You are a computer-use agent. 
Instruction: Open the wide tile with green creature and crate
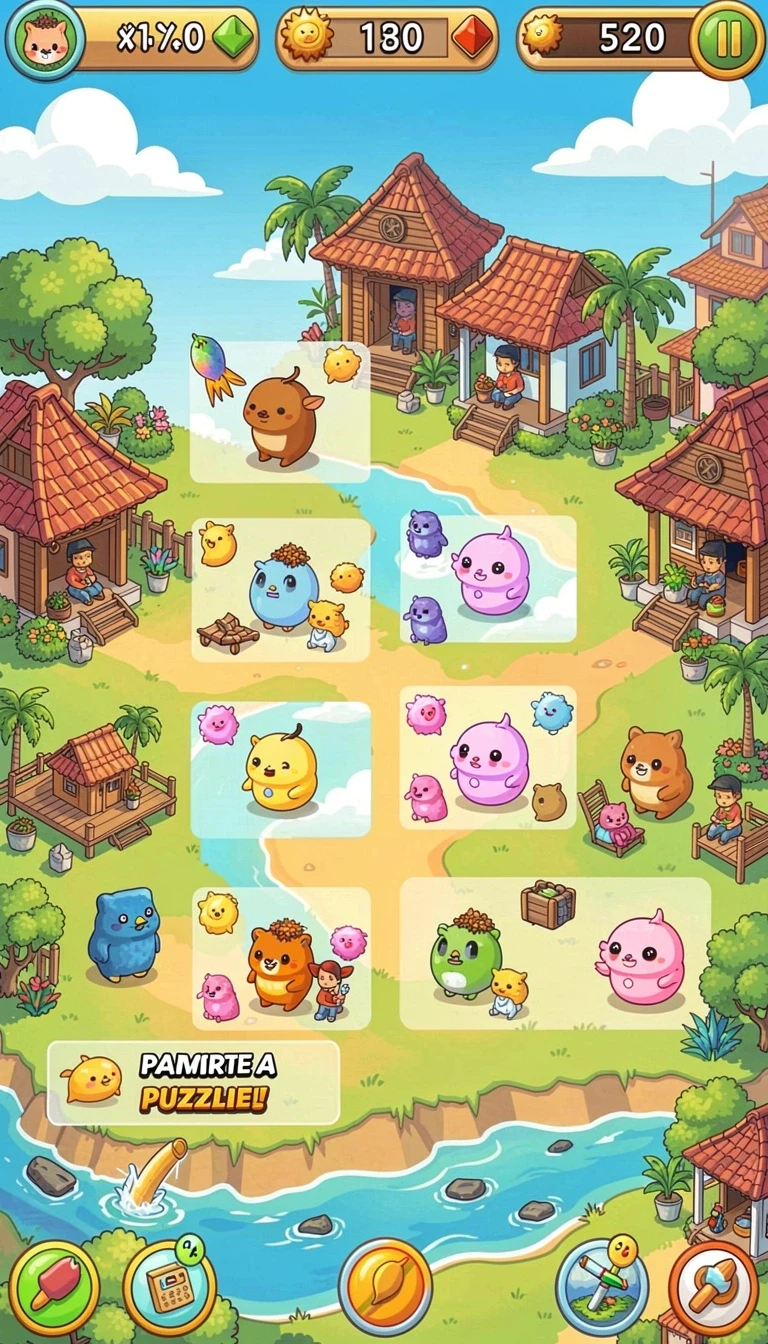(555, 953)
